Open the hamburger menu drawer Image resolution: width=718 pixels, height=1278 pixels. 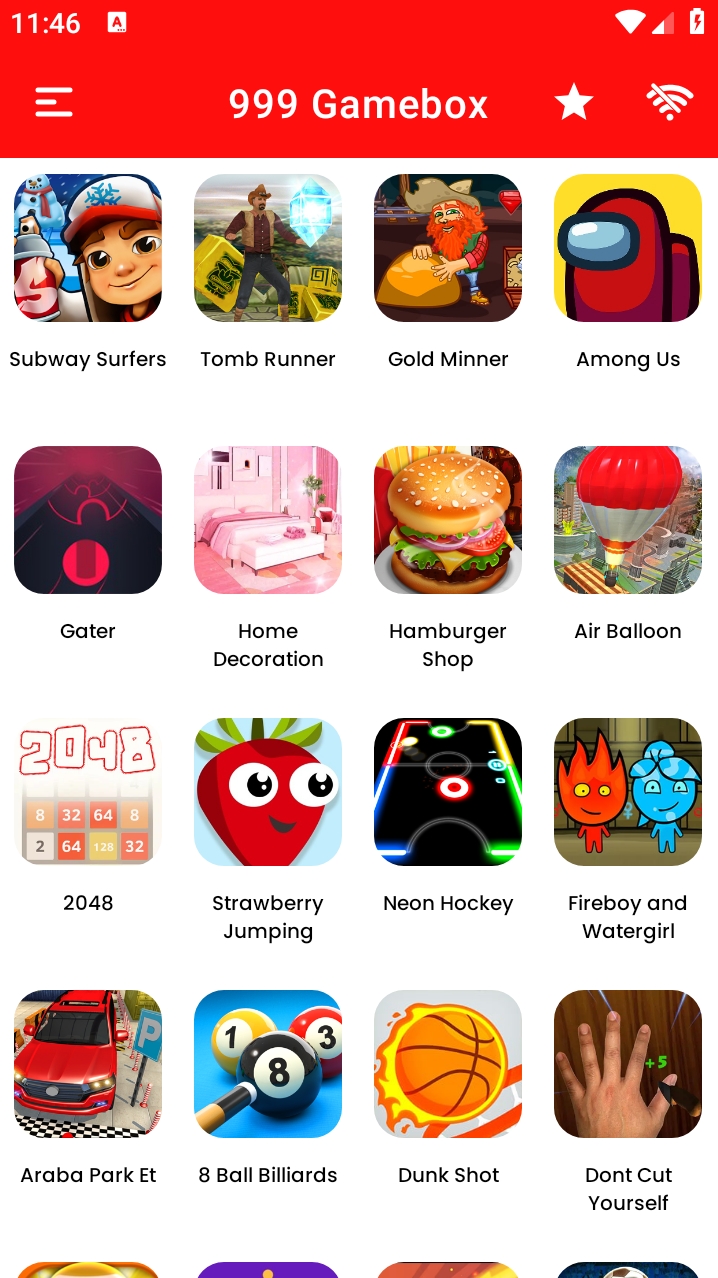[54, 102]
